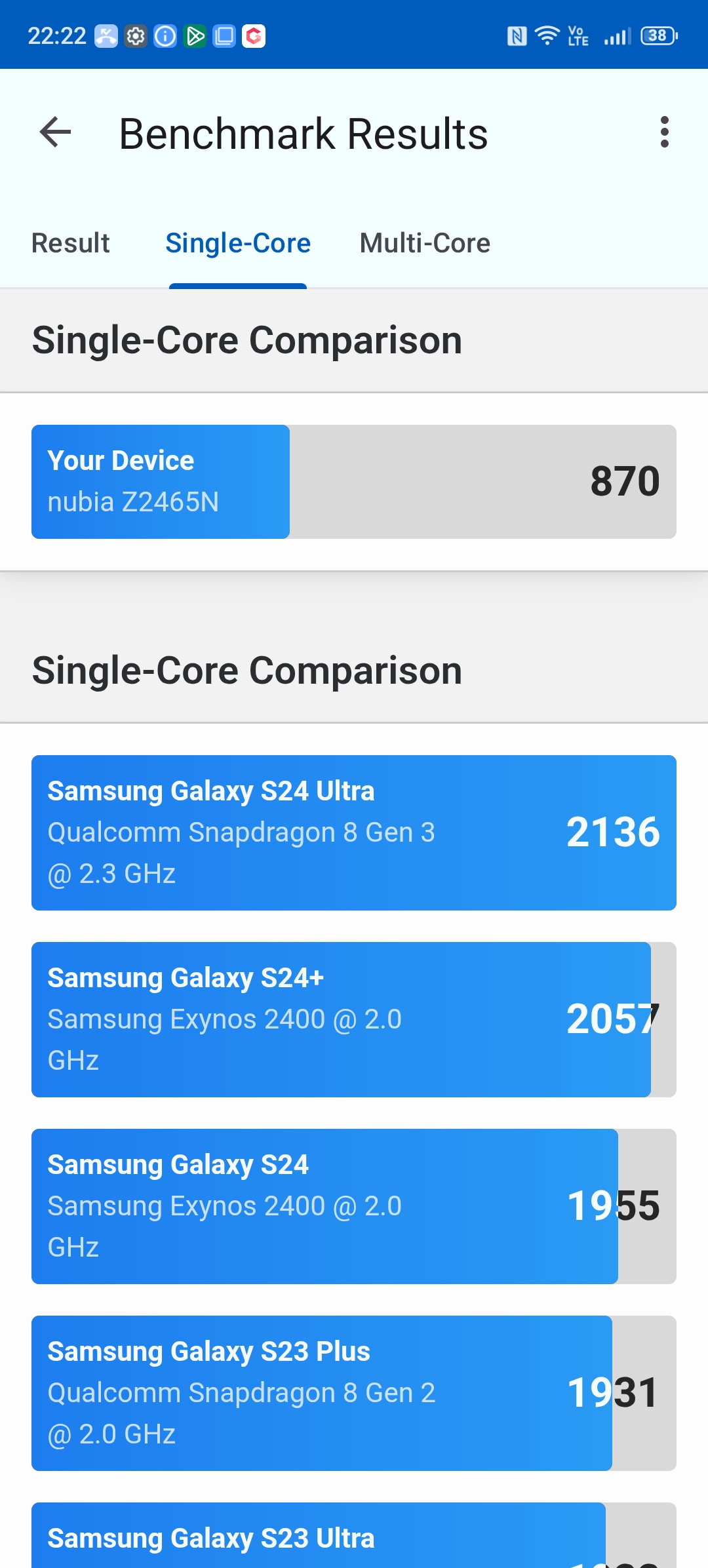The height and width of the screenshot is (1568, 708).
Task: Select the Single-Core tab
Action: point(238,243)
